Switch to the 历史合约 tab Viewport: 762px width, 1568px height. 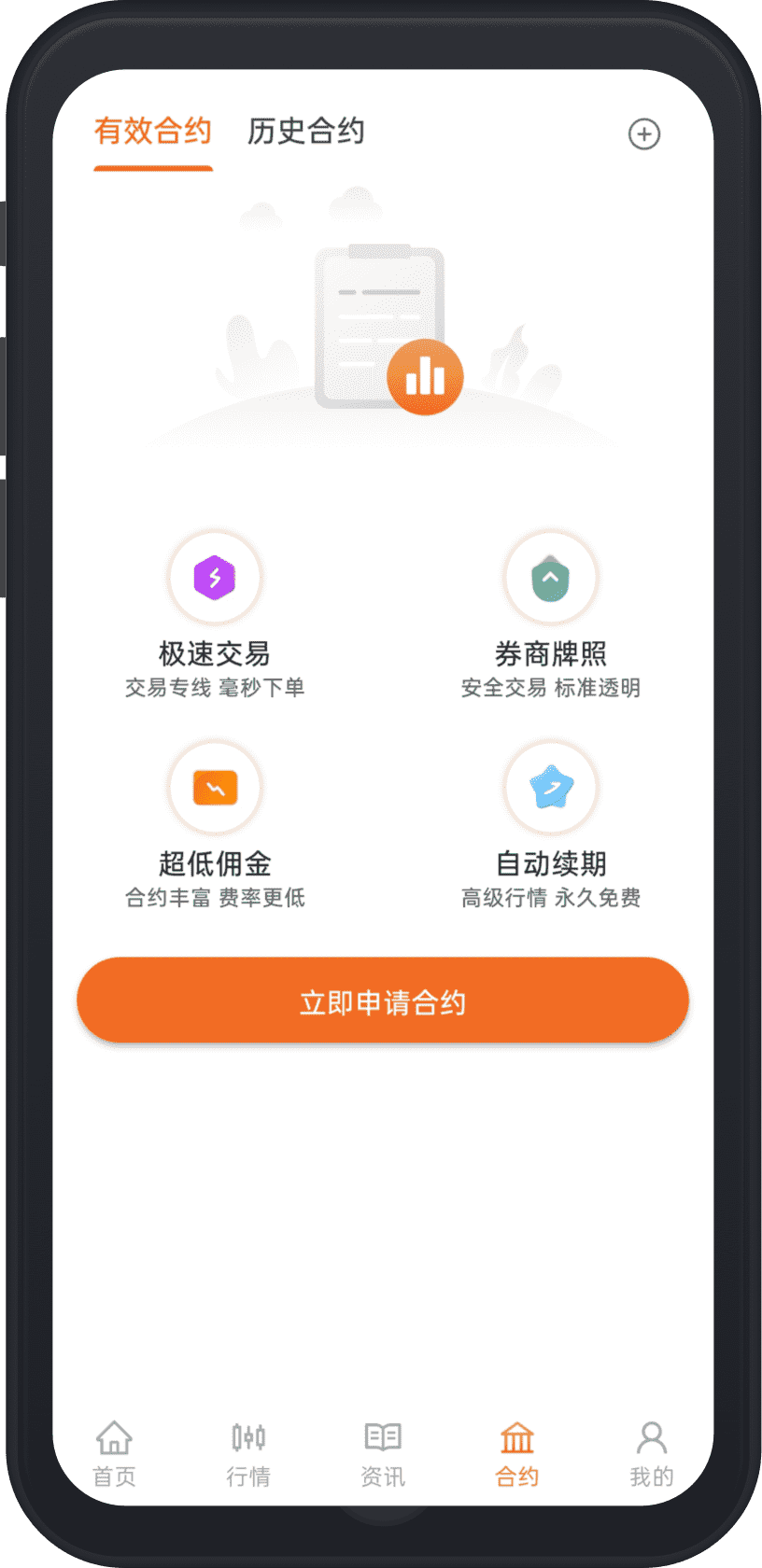pyautogui.click(x=305, y=132)
